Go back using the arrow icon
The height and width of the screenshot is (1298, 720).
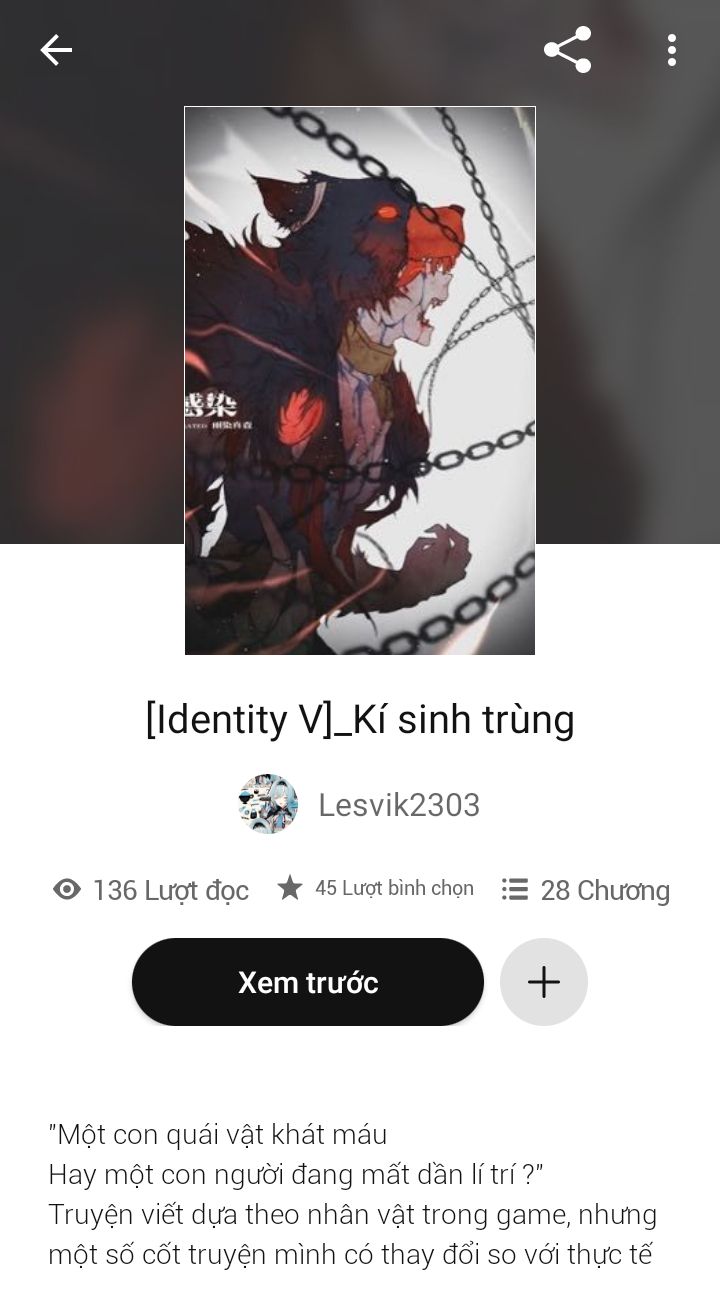click(x=56, y=50)
